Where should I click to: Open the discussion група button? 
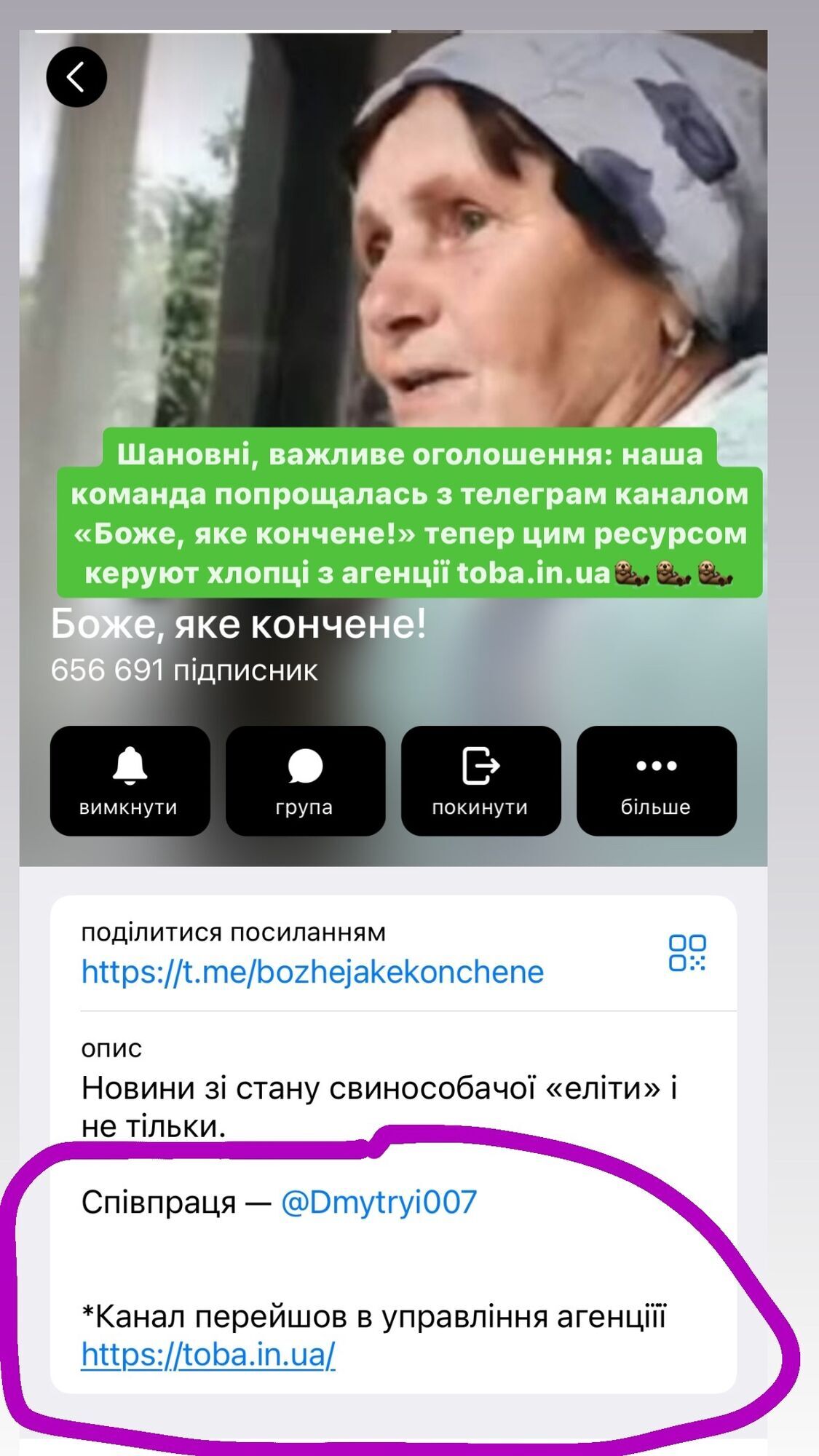pyautogui.click(x=305, y=780)
